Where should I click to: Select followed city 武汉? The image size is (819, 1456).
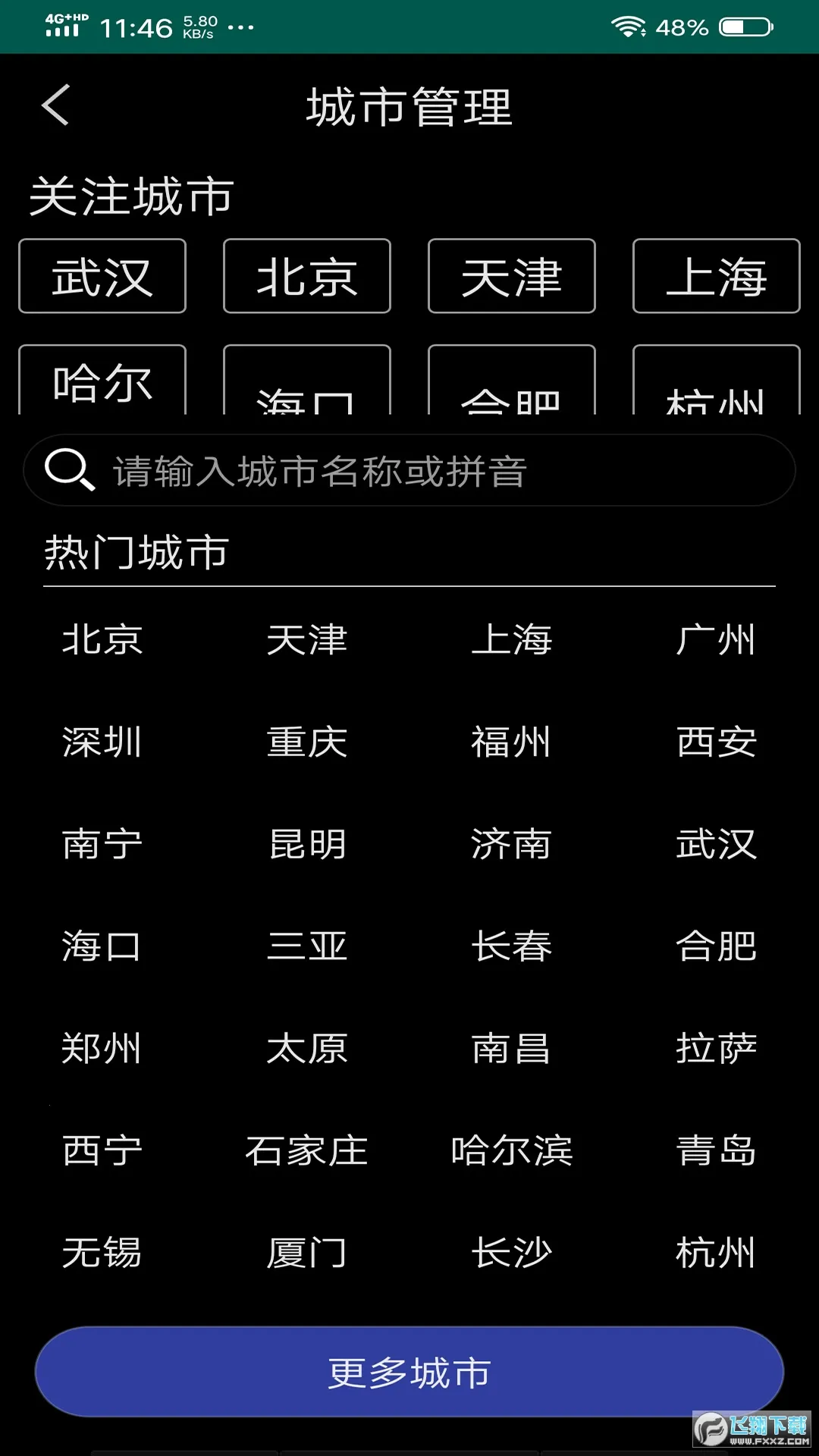click(x=102, y=276)
